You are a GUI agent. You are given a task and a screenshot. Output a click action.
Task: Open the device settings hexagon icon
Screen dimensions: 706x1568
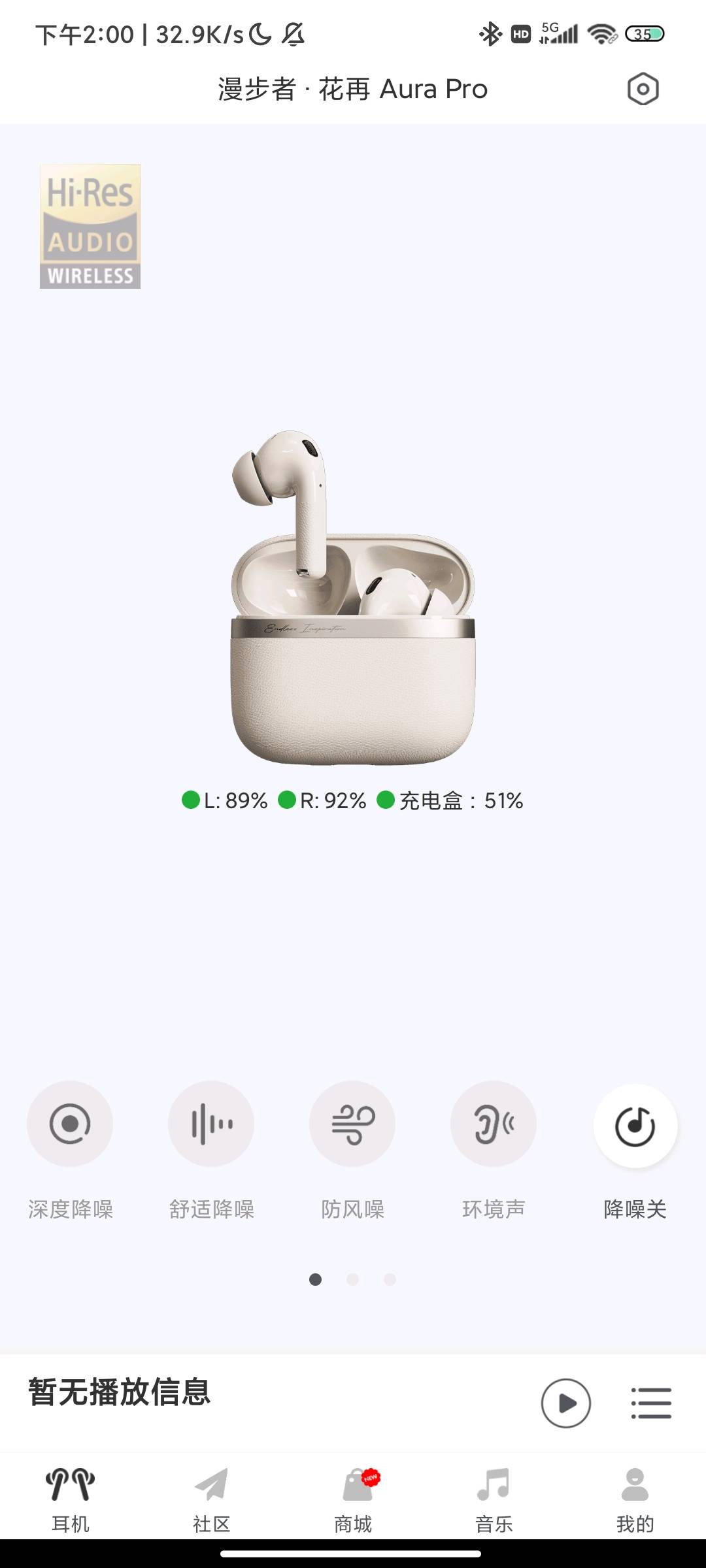[x=643, y=90]
